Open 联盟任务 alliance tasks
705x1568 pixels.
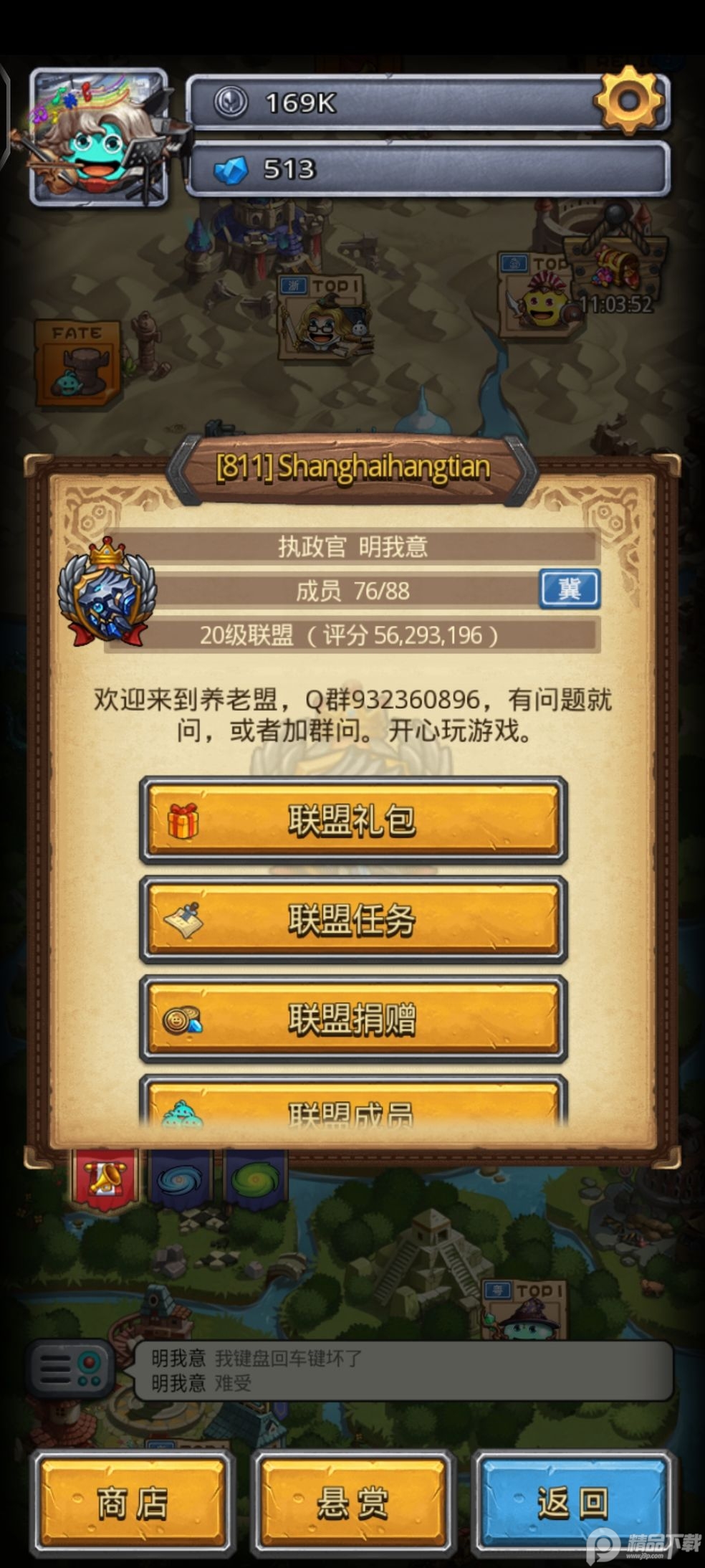(x=353, y=920)
